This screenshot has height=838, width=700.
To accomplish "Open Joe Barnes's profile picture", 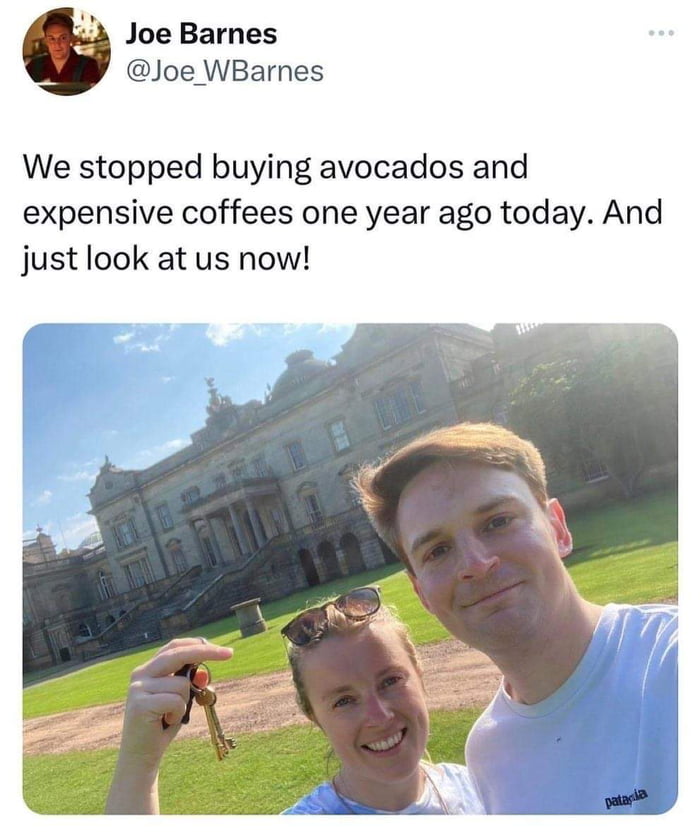I will 67,51.
